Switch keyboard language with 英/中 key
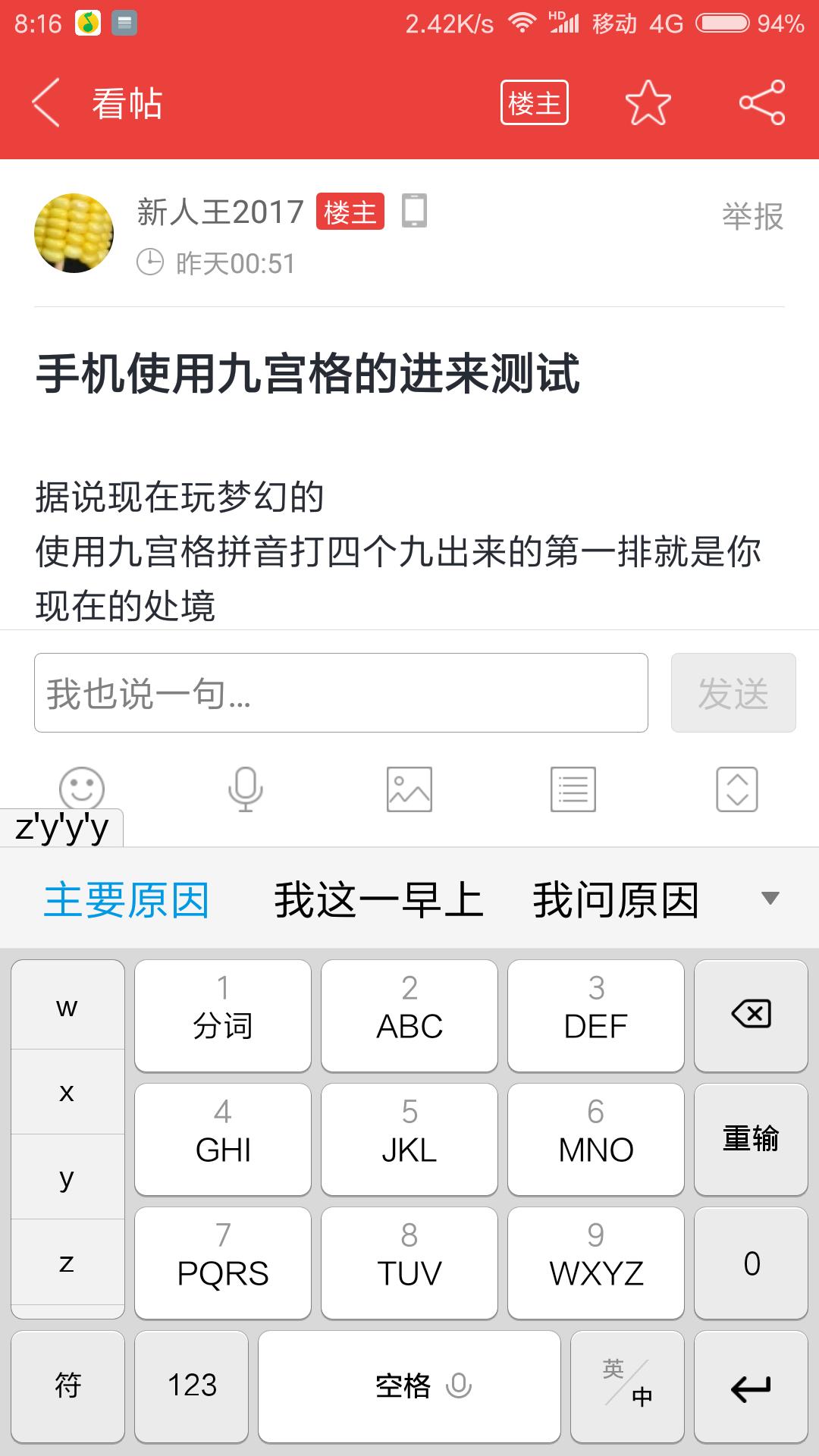Screen dimensions: 819x1456 coord(627,1385)
